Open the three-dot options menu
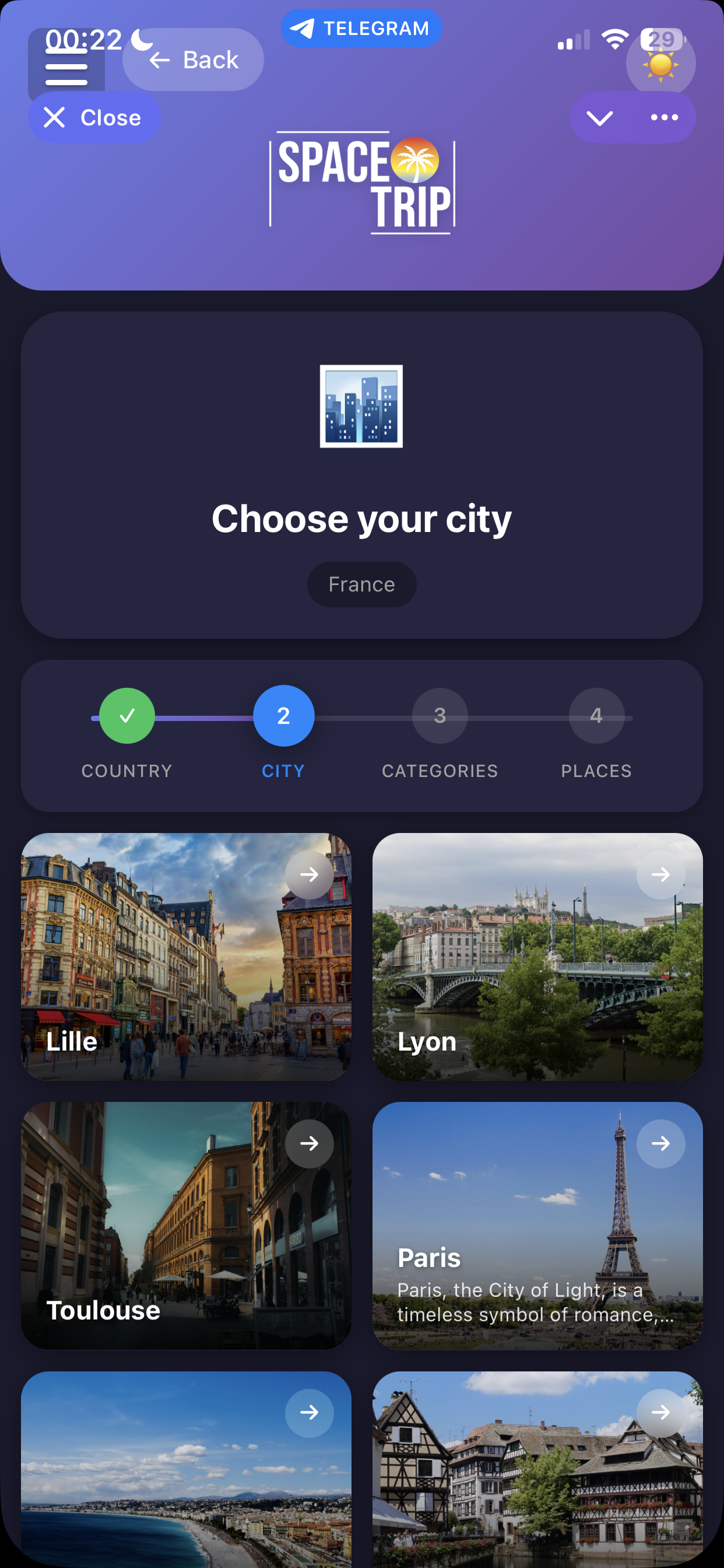The image size is (724, 1568). pyautogui.click(x=666, y=117)
